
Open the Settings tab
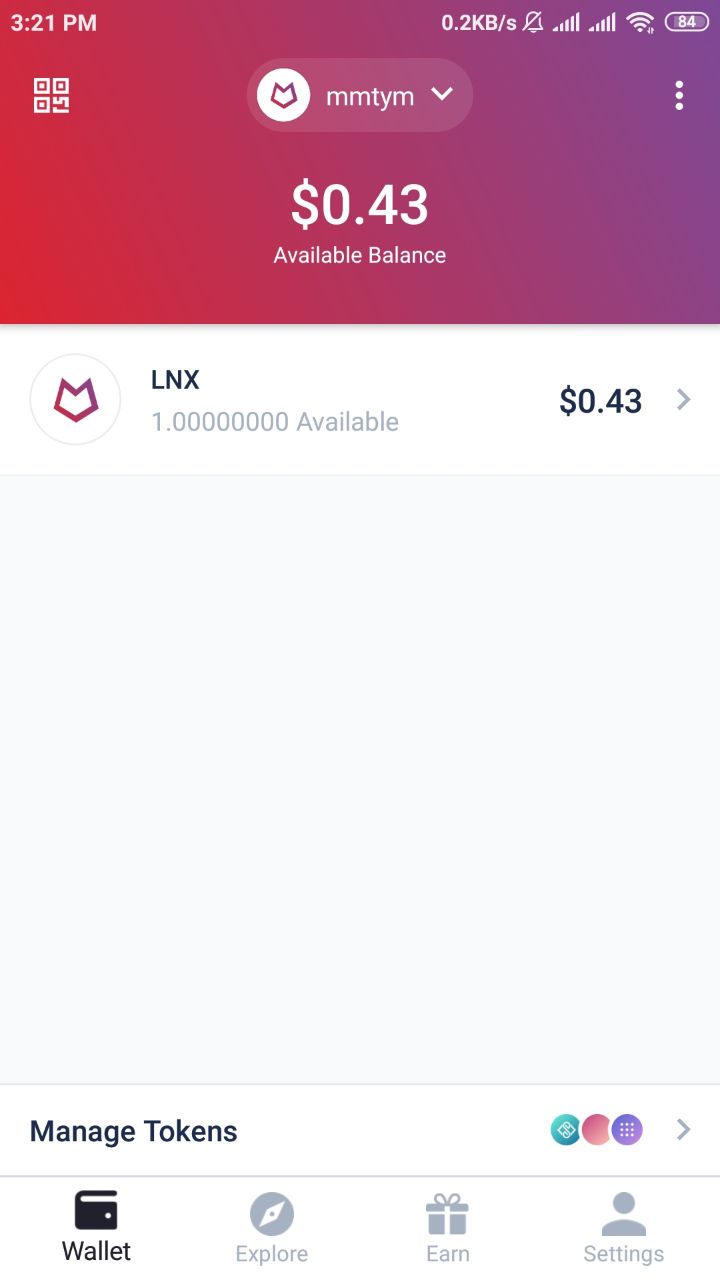pos(623,1226)
